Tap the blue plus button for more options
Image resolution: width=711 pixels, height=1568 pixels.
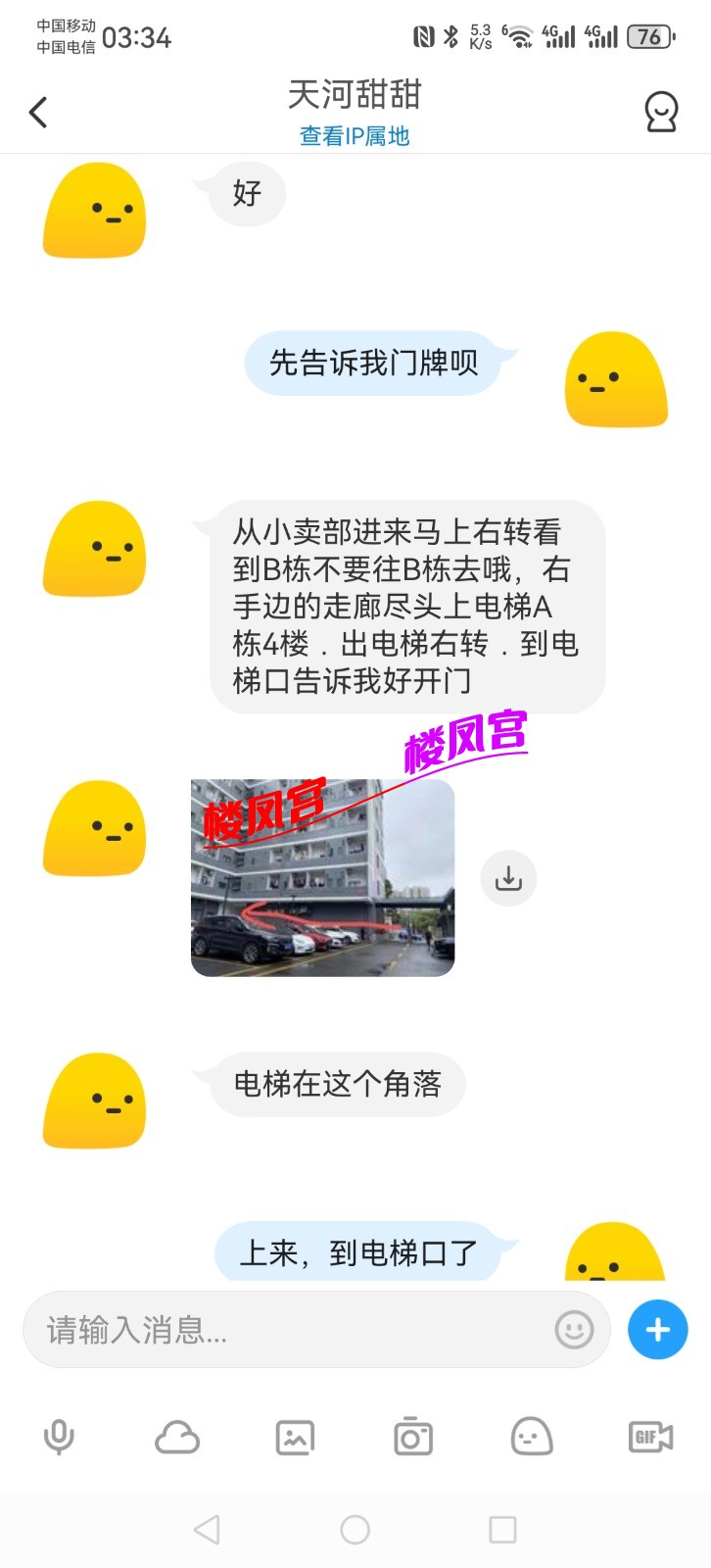tap(656, 1330)
